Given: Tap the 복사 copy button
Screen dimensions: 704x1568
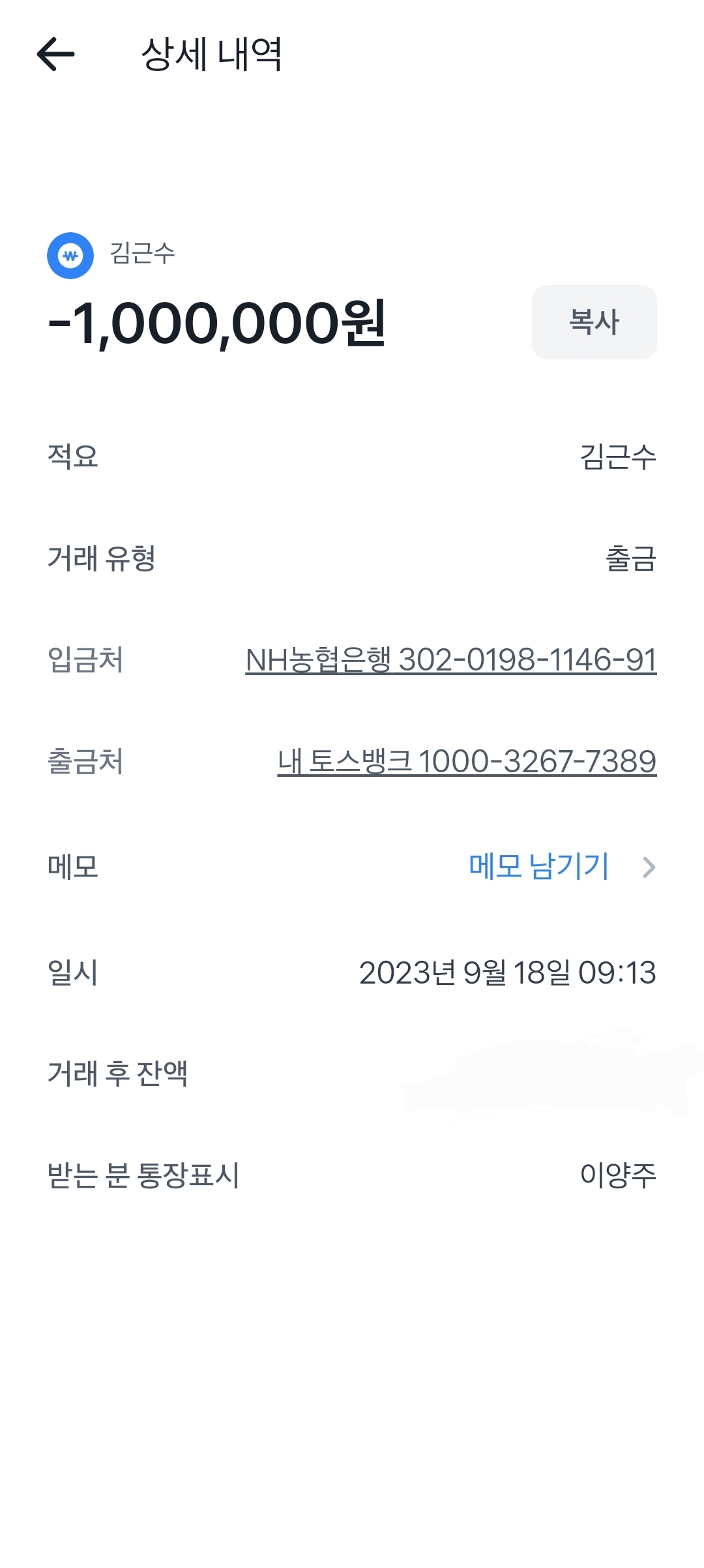Looking at the screenshot, I should [594, 322].
